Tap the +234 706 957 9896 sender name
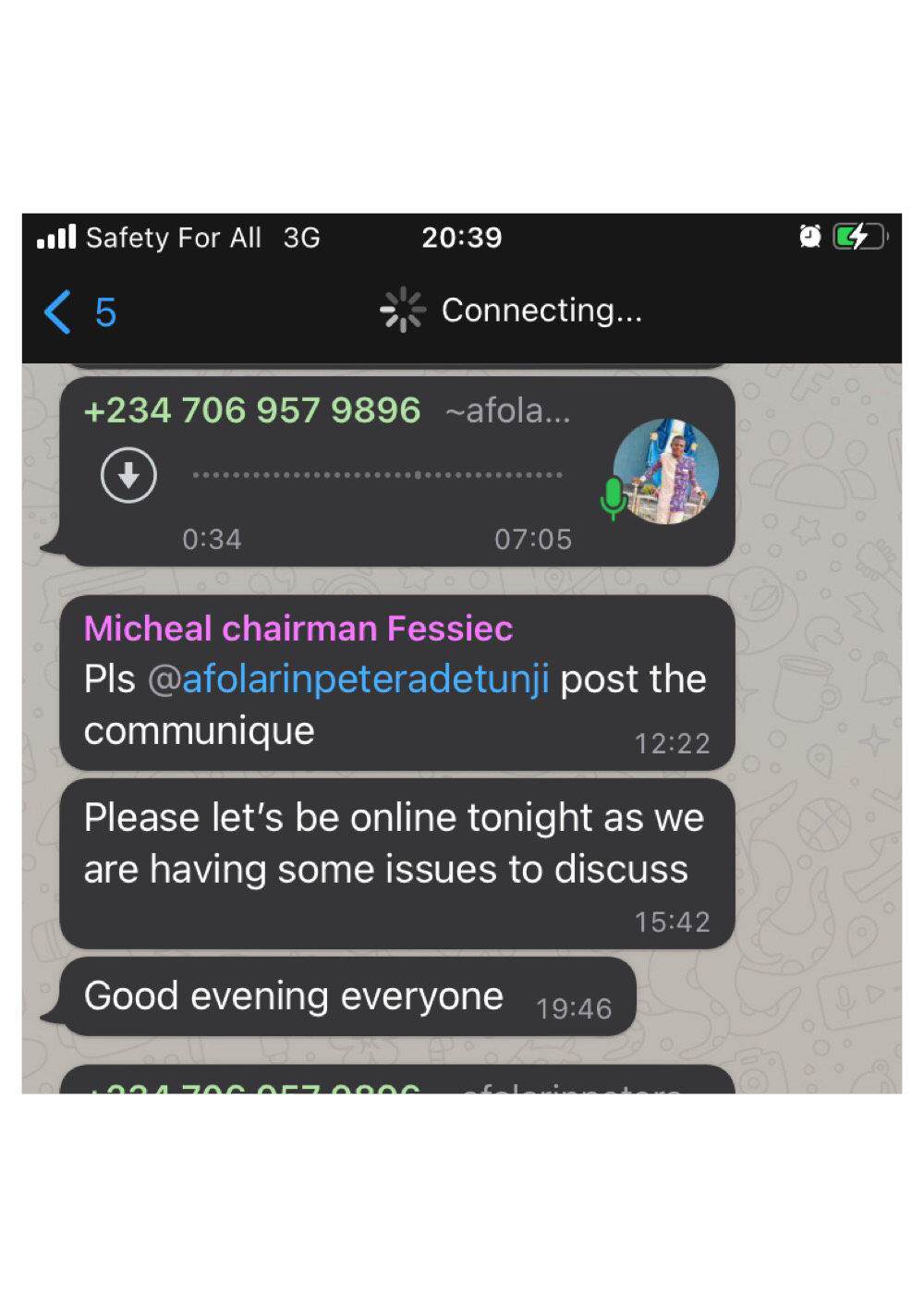Viewport: 924px width, 1307px height. [x=252, y=410]
